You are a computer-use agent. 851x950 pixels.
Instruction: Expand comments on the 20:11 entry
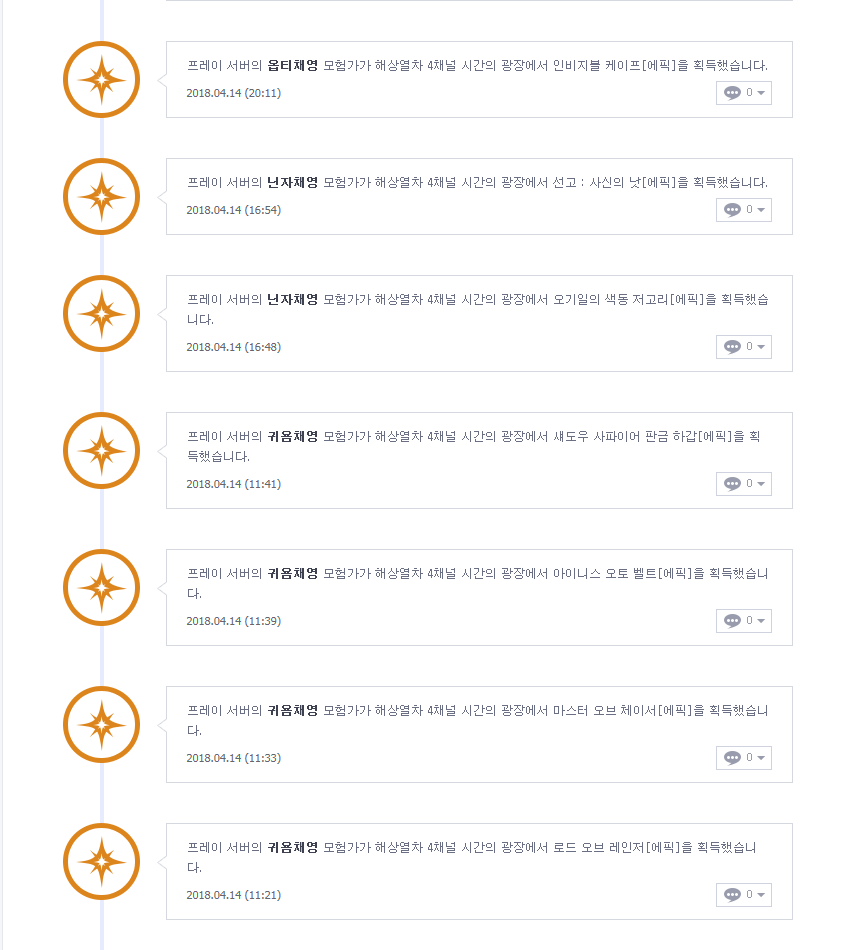coord(744,93)
